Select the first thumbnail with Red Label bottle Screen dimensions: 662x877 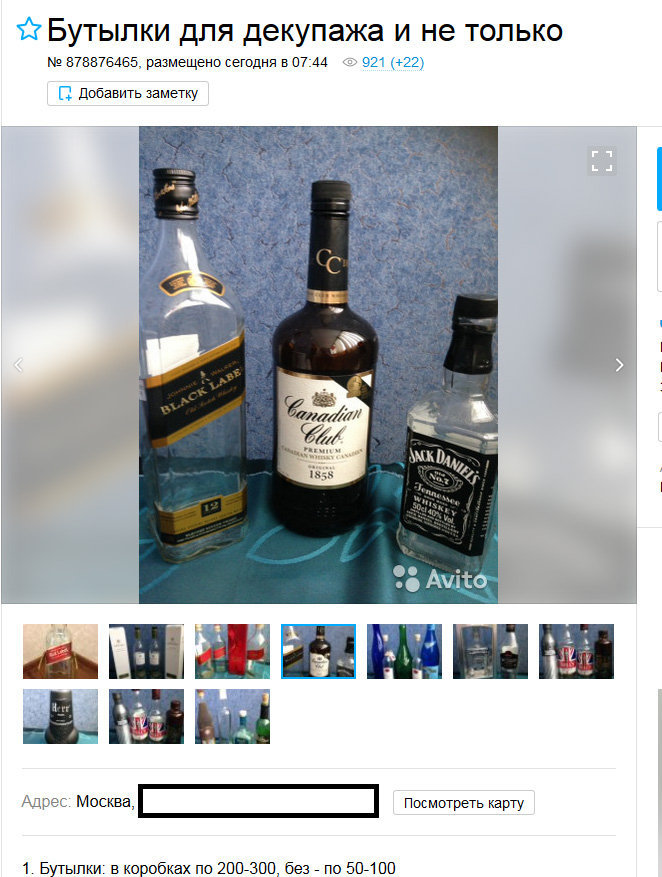(60, 651)
